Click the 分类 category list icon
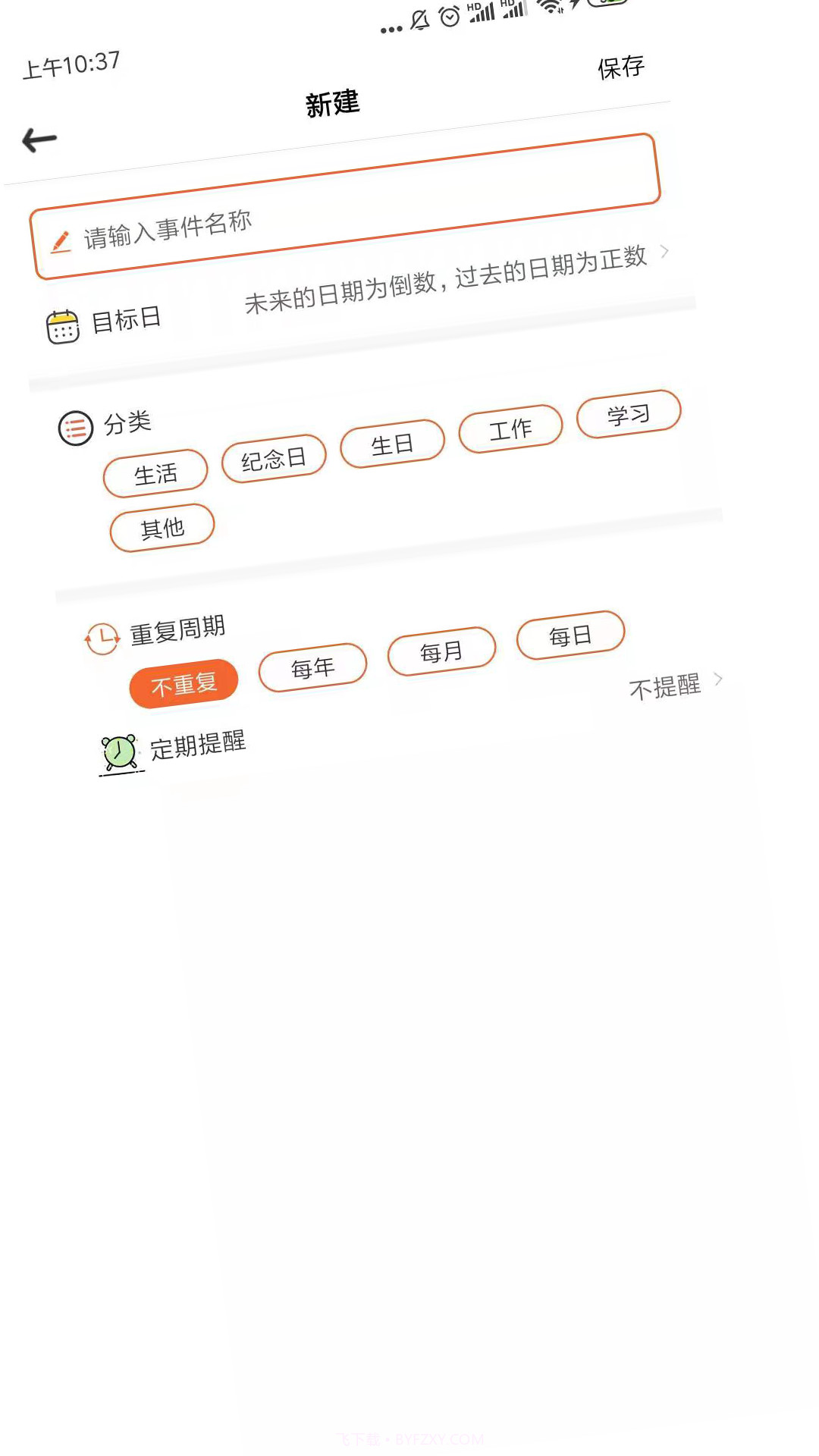Viewport: 819px width, 1456px height. pyautogui.click(x=75, y=428)
